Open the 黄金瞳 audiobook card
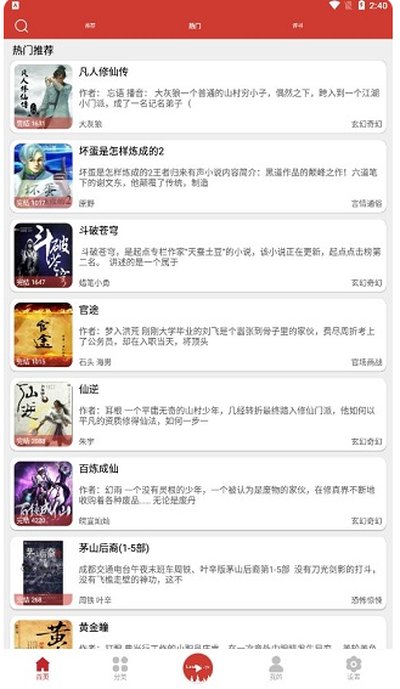400x689 pixels. click(x=198, y=633)
